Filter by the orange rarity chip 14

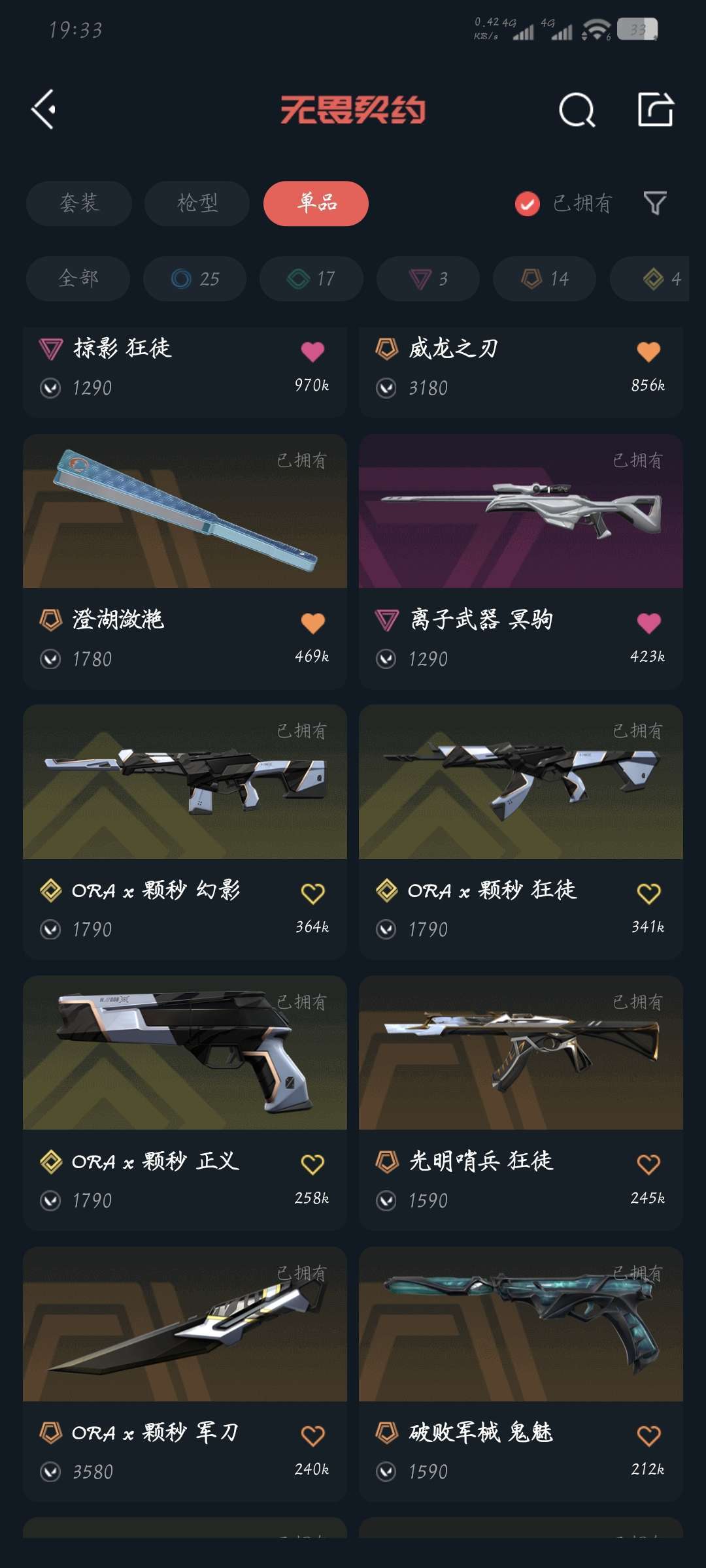pos(545,278)
